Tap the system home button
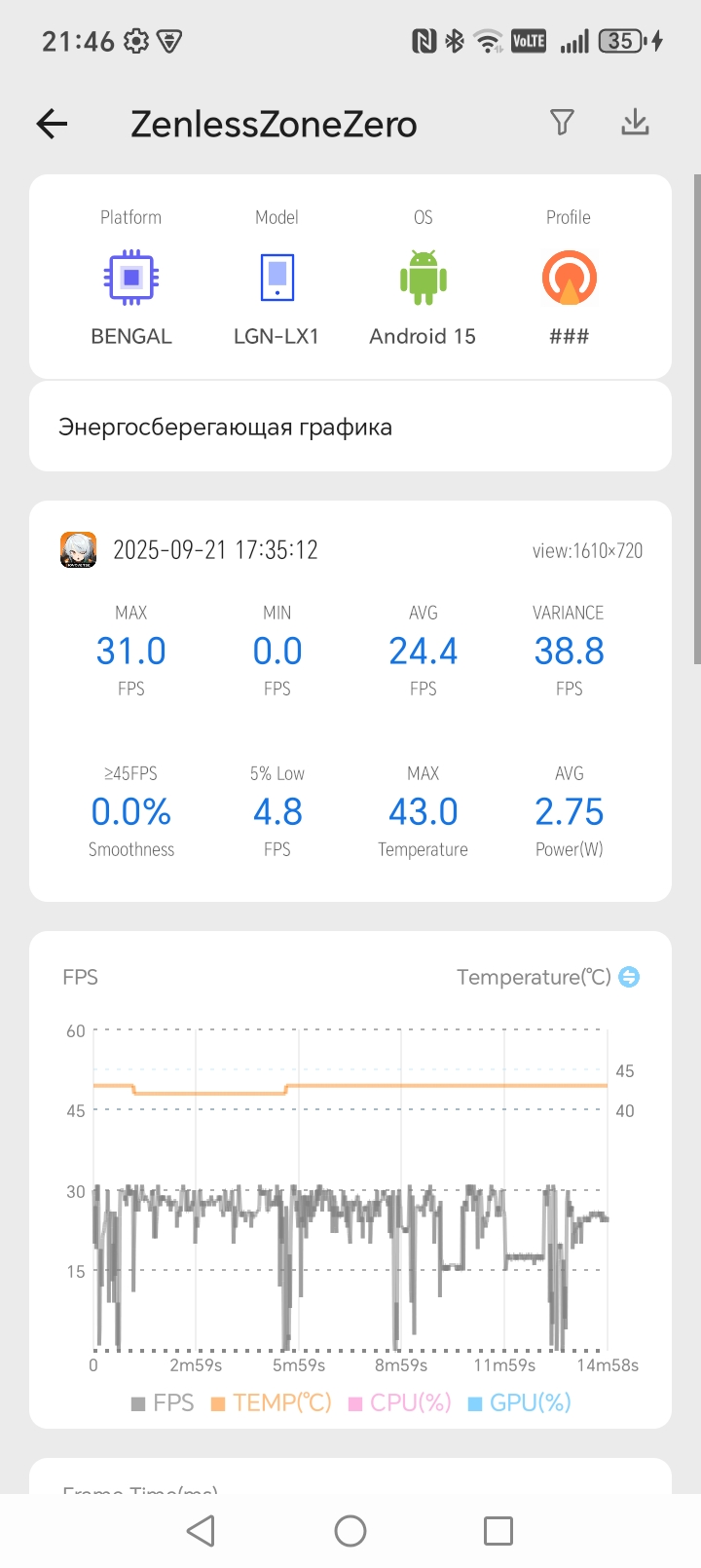701x1568 pixels. [350, 1531]
